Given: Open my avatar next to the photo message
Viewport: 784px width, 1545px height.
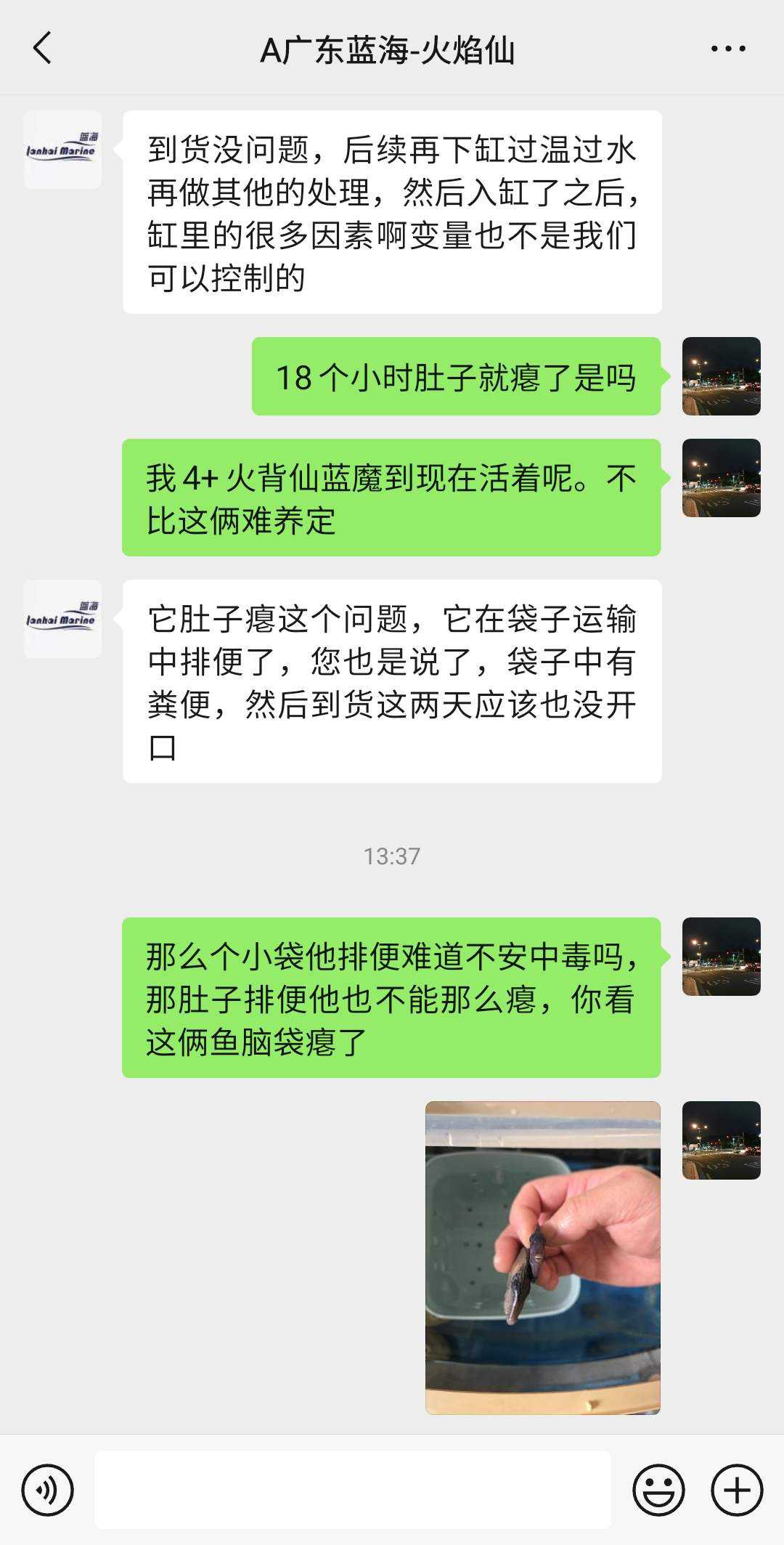Looking at the screenshot, I should 721,1140.
